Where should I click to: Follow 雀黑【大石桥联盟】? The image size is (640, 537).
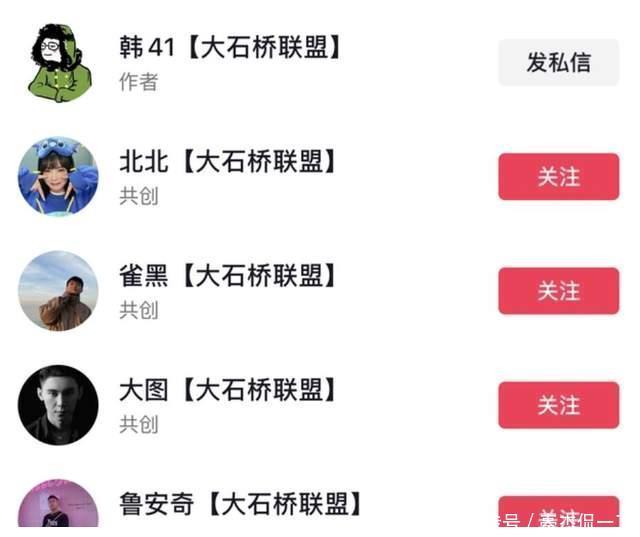pyautogui.click(x=558, y=291)
